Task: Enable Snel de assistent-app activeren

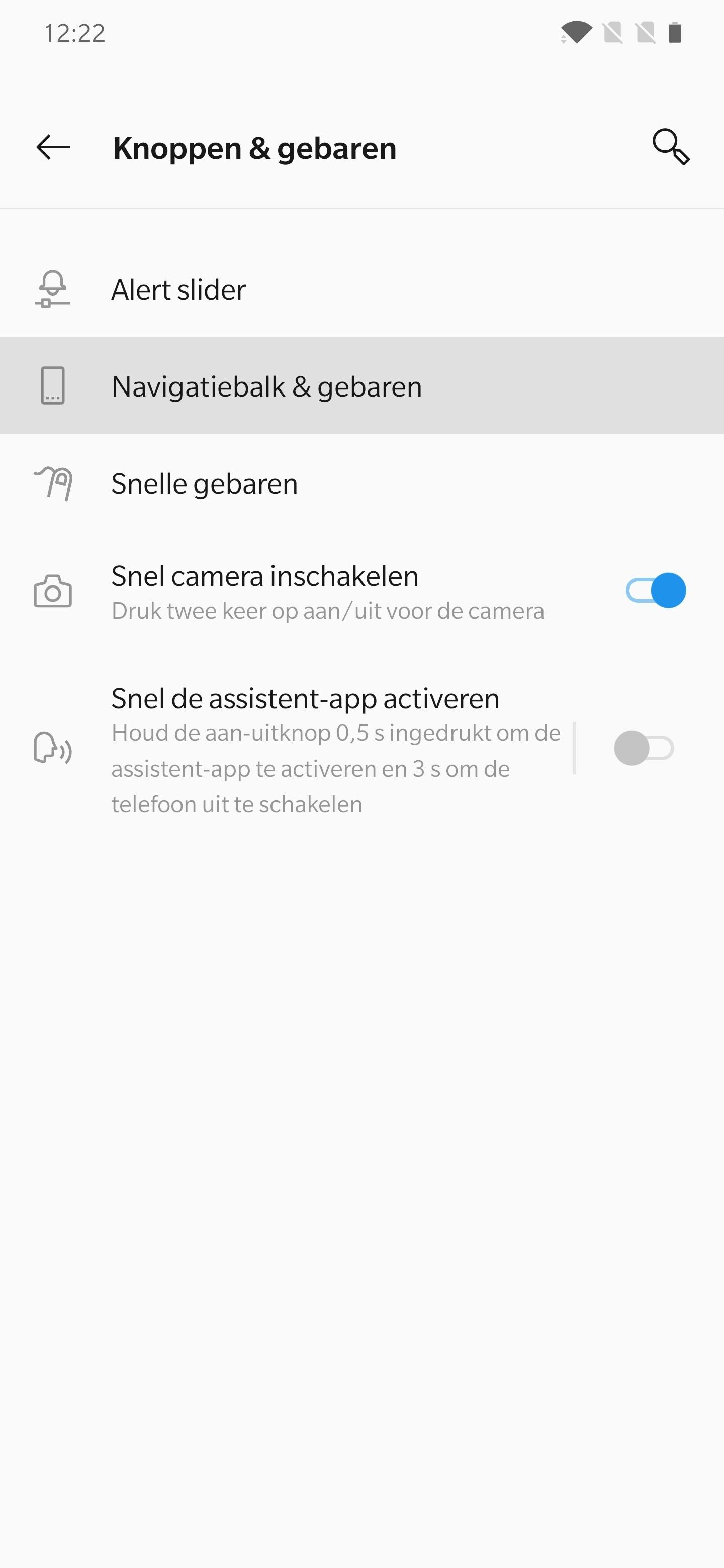Action: coord(643,748)
